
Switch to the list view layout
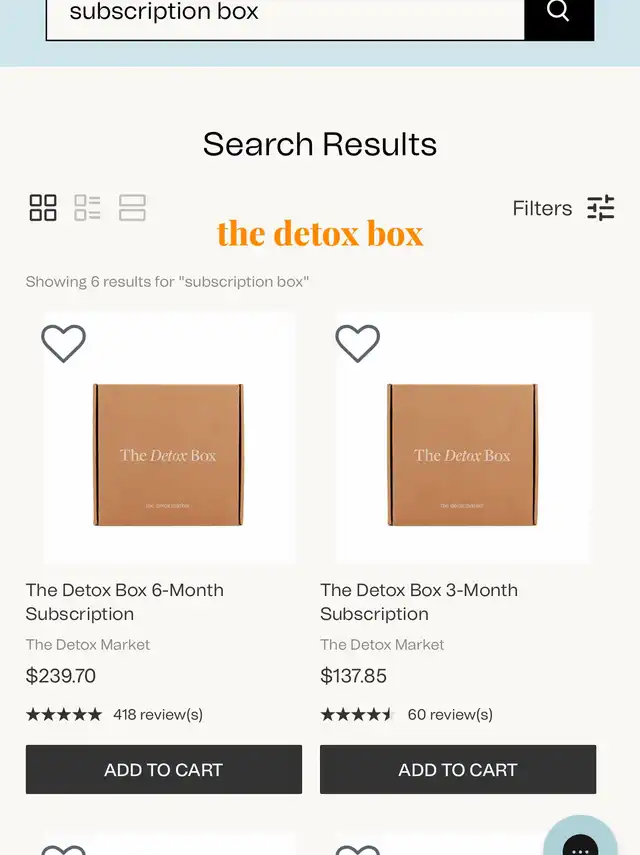(88, 208)
